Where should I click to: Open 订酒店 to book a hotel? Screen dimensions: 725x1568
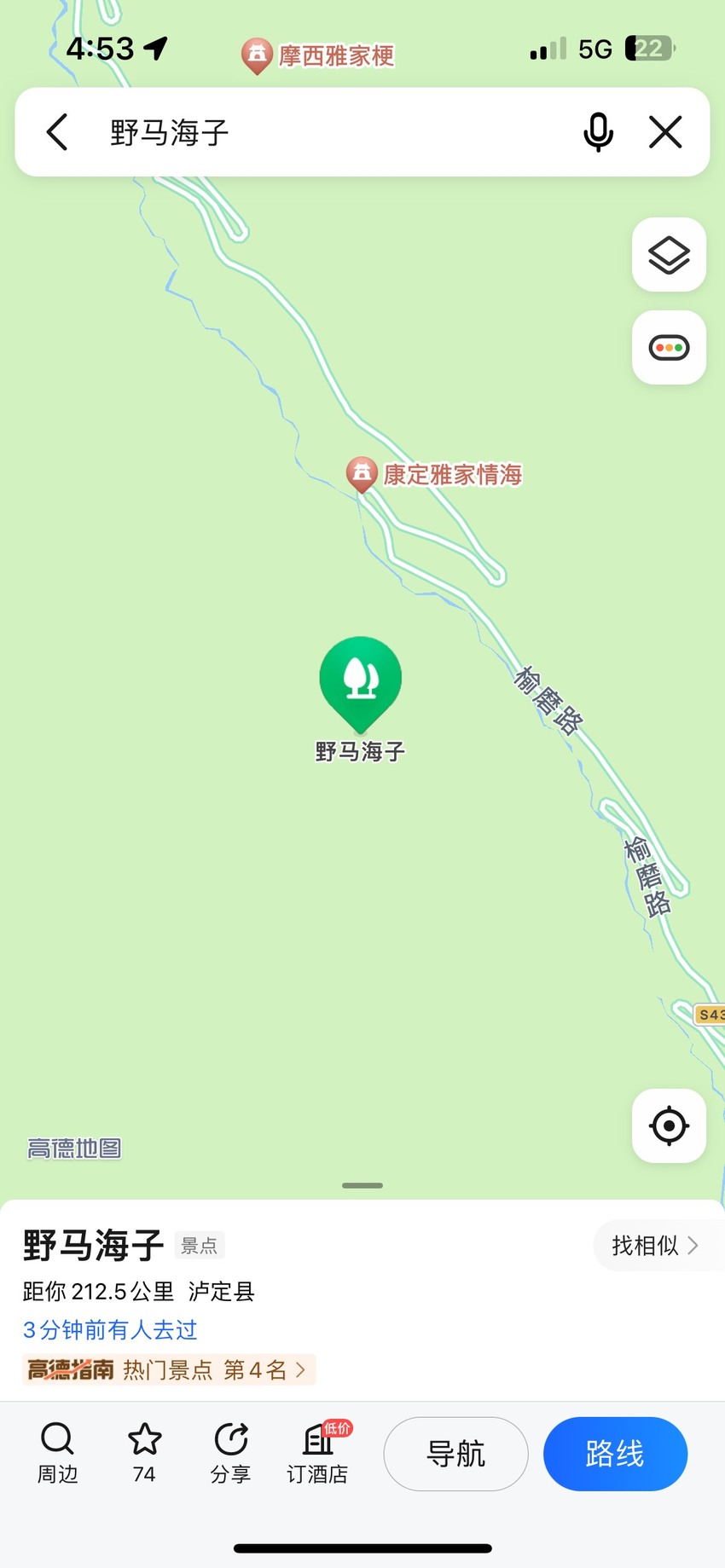317,1453
